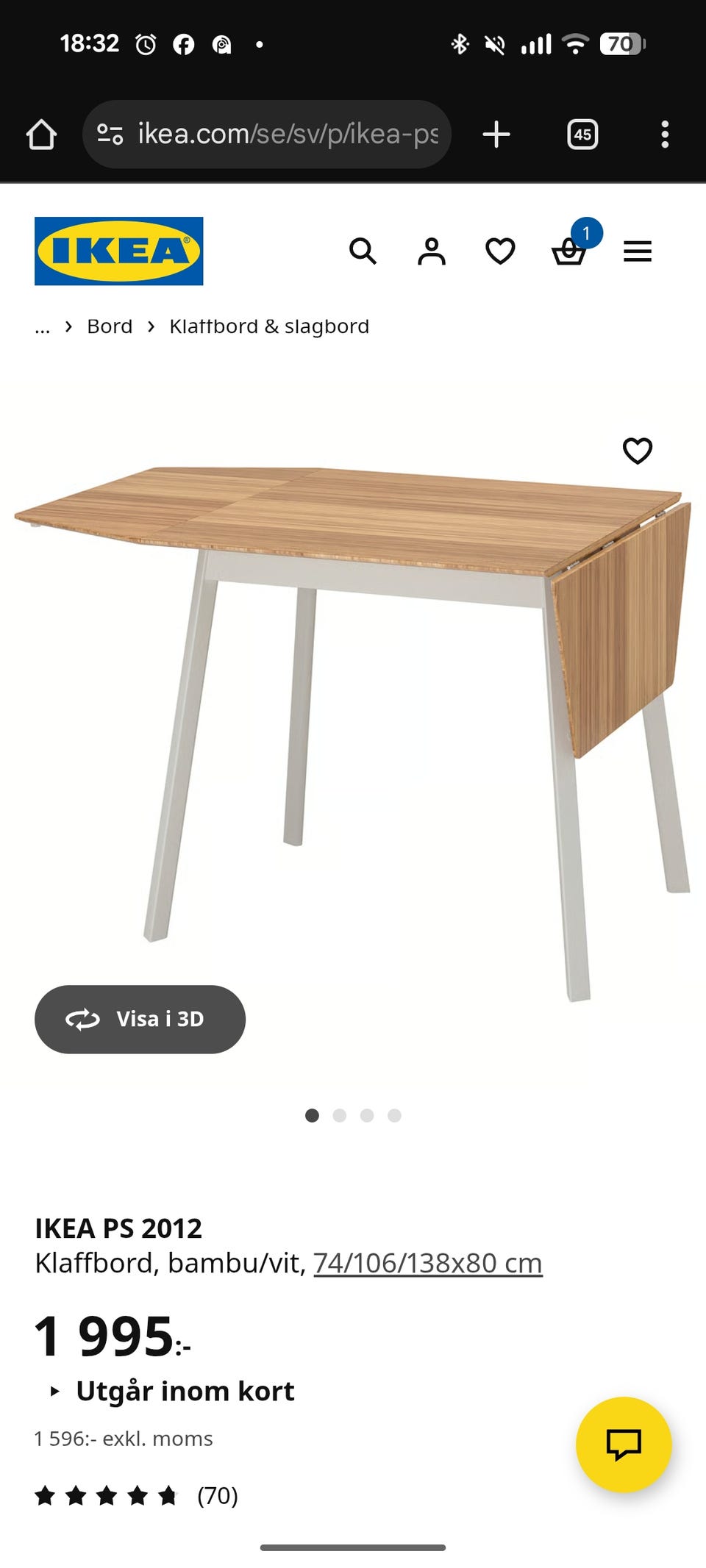Open the yellow chat button

(624, 1445)
